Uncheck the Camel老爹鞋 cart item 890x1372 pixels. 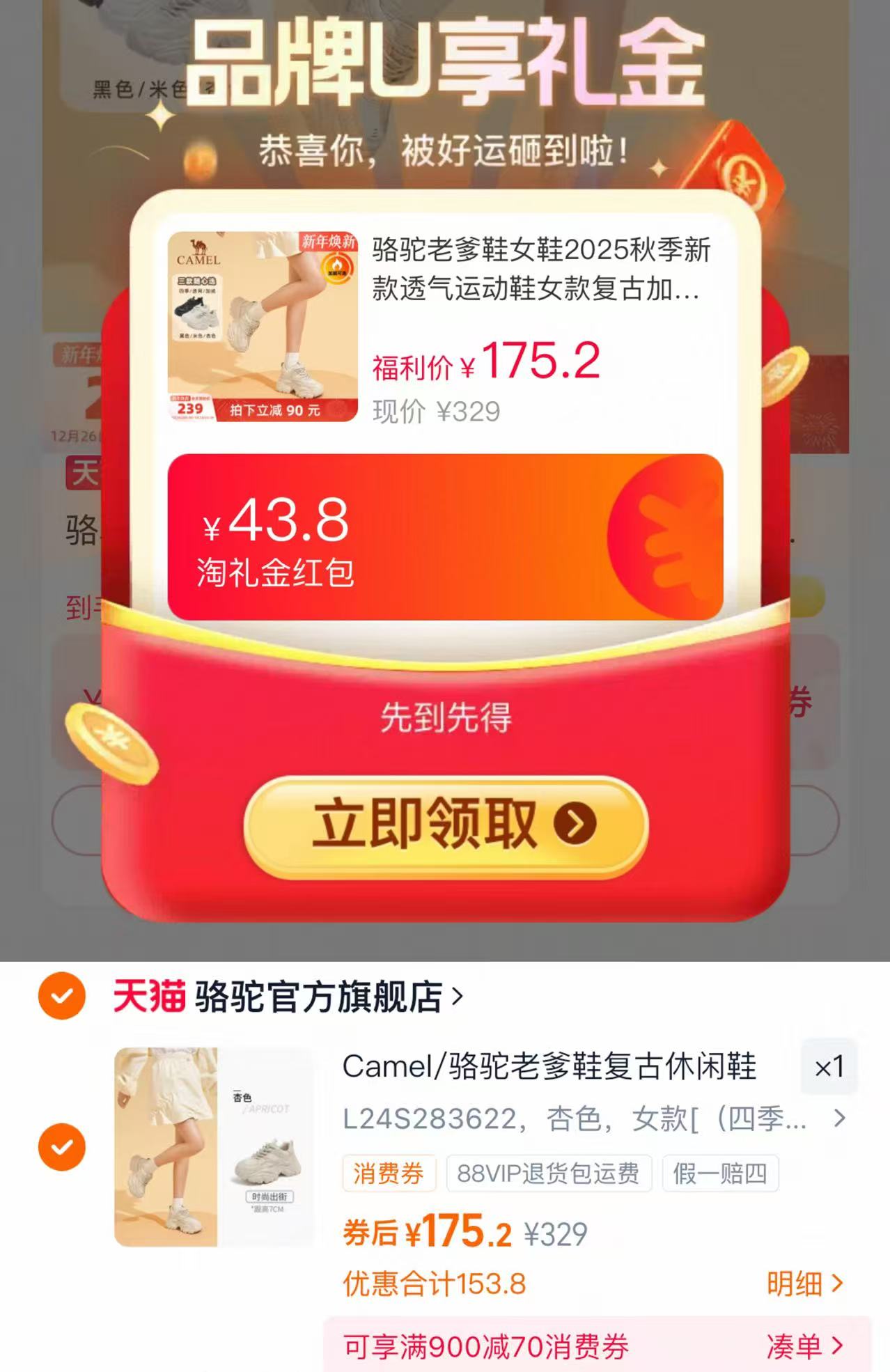point(62,1147)
